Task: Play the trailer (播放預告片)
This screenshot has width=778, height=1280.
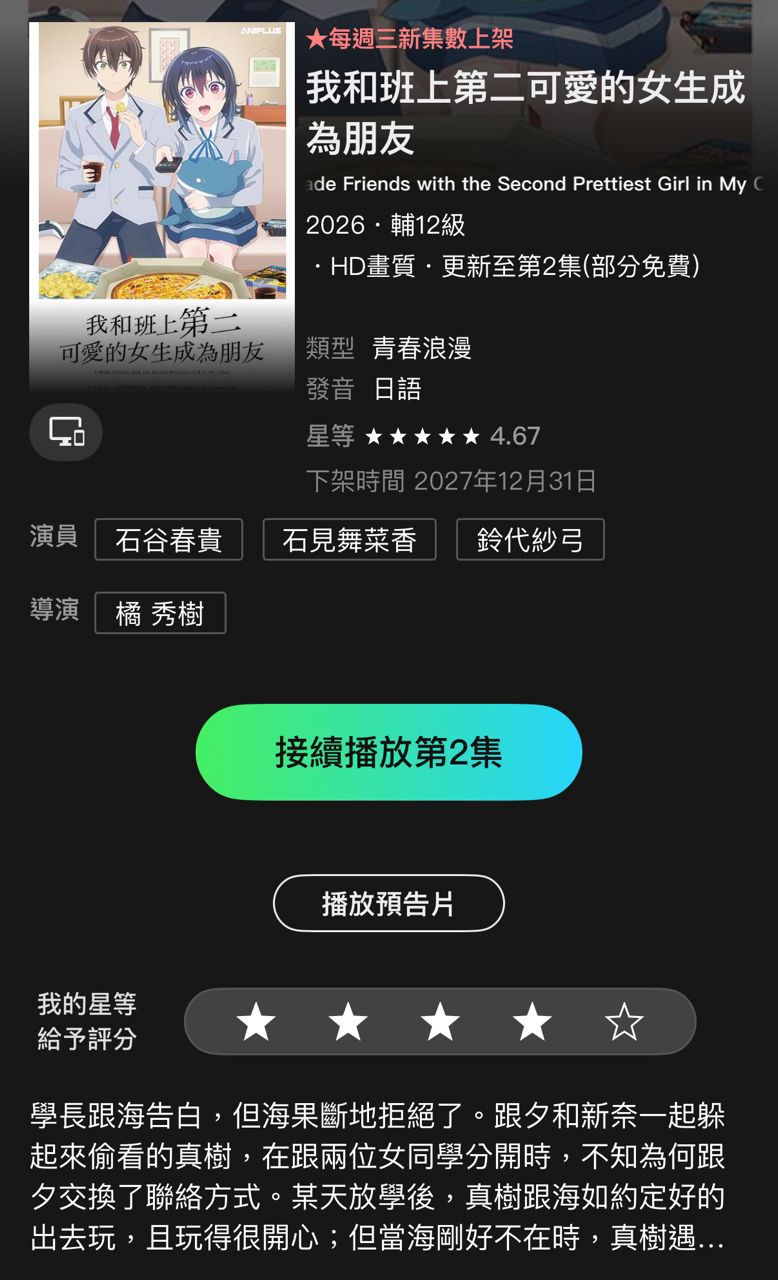Action: 388,904
